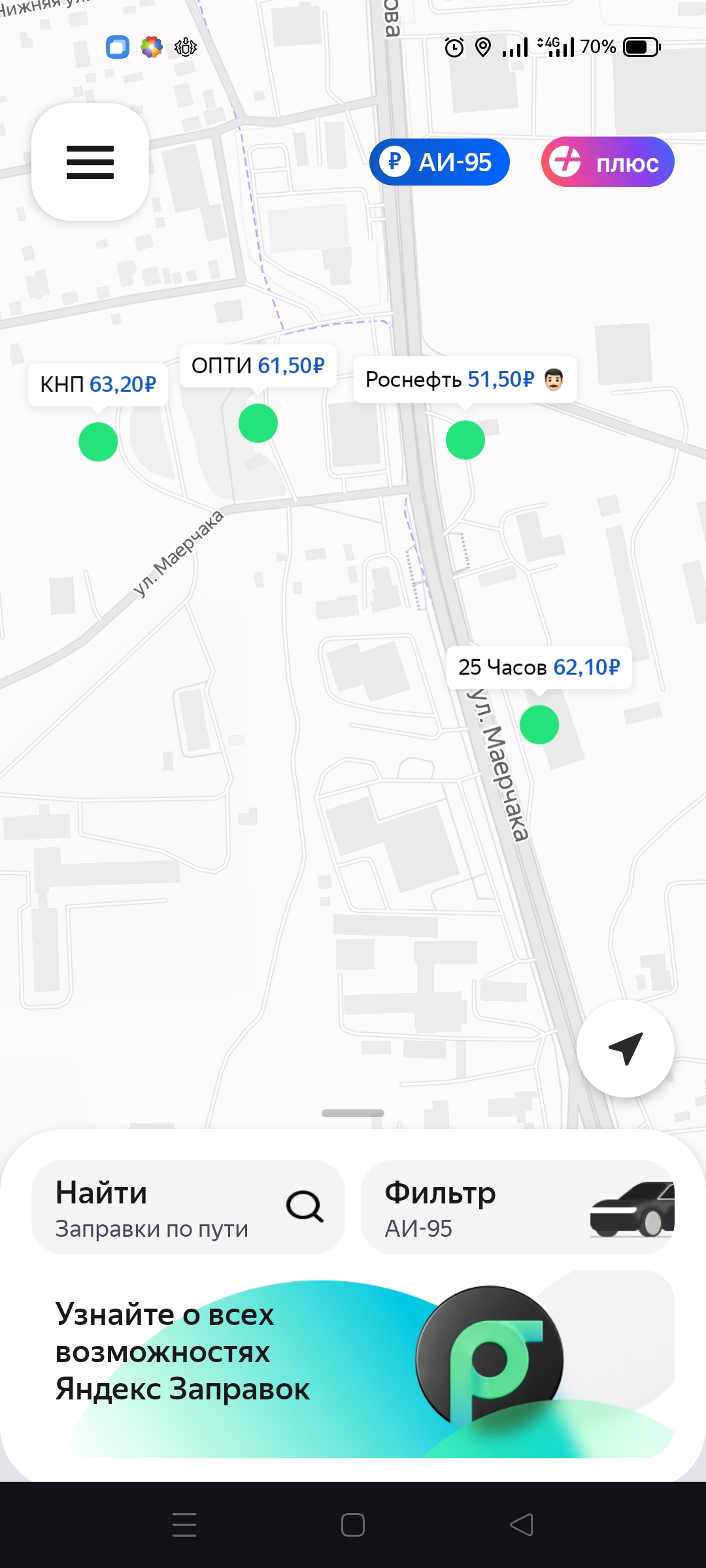Tap the АИ-95 fuel type chip
Image resolution: width=706 pixels, height=1568 pixels.
[x=439, y=162]
